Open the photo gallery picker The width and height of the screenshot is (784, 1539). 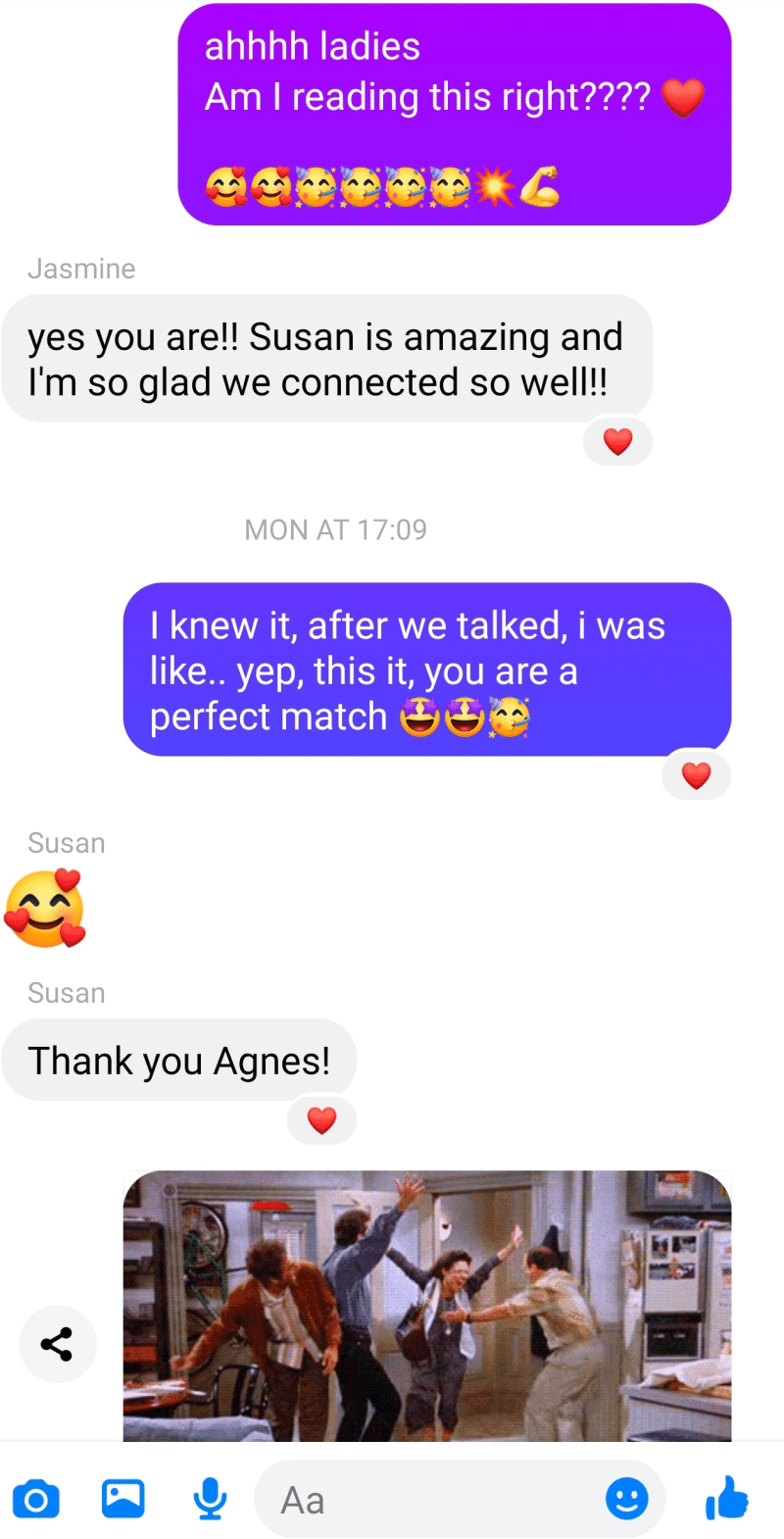pyautogui.click(x=123, y=1499)
